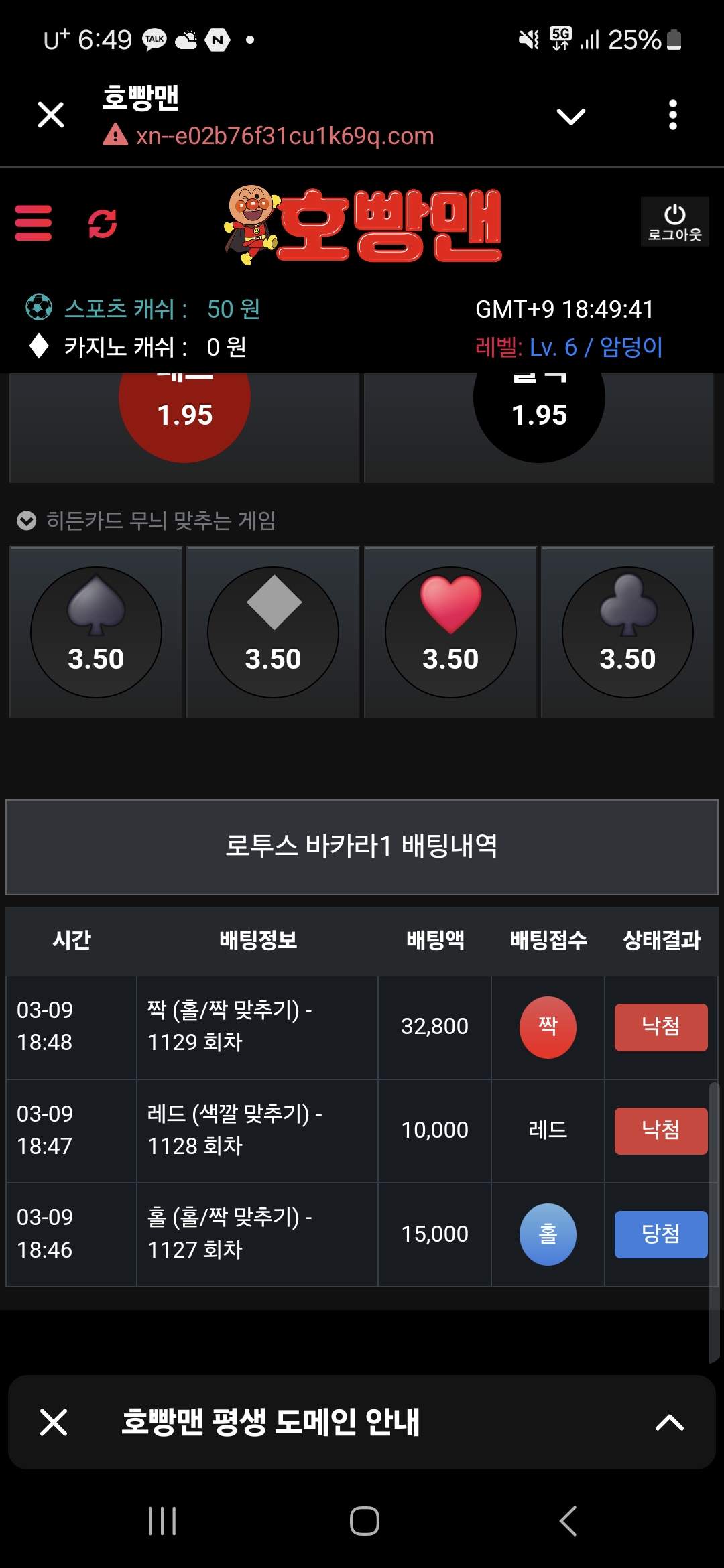Open the browser overflow menu
724x1568 pixels.
point(672,115)
